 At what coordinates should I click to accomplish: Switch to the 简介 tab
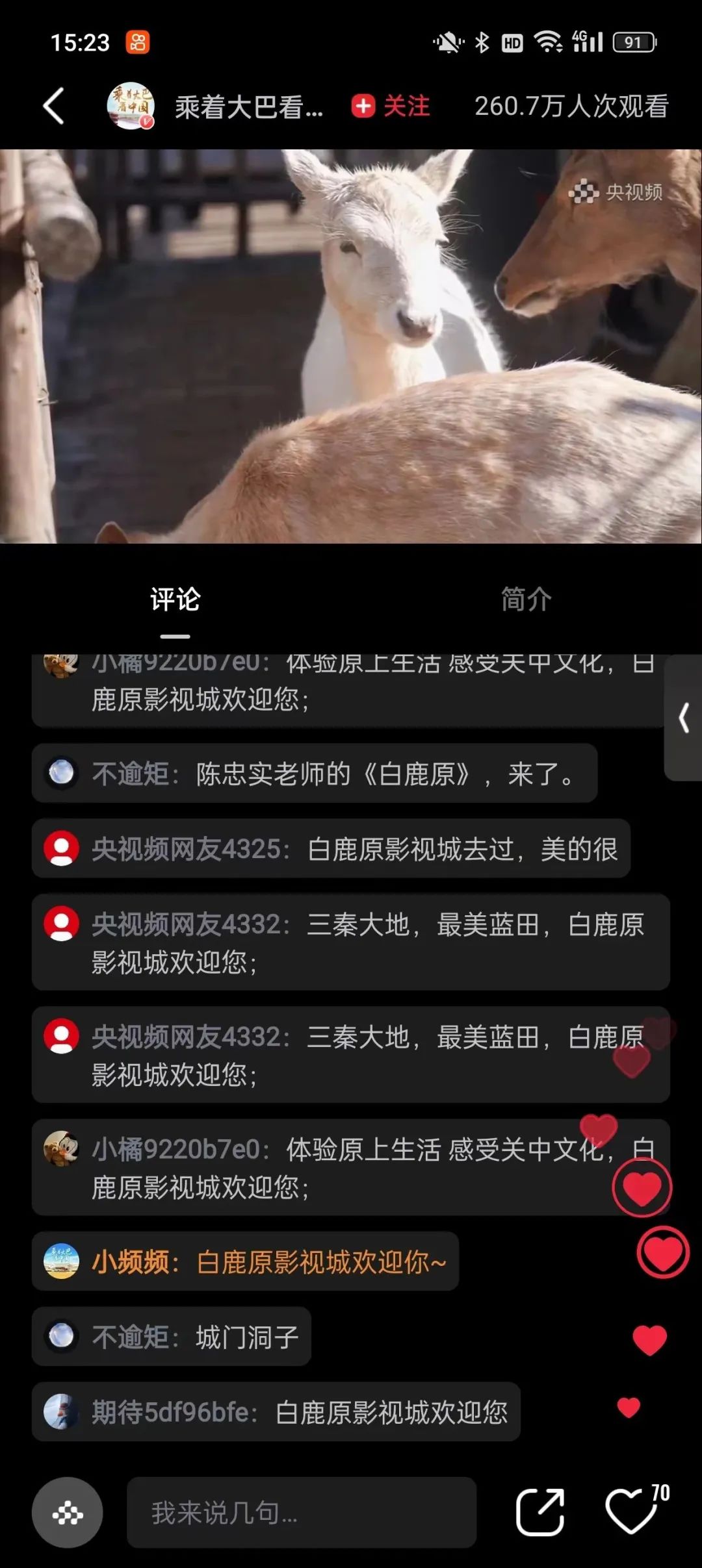tap(526, 600)
